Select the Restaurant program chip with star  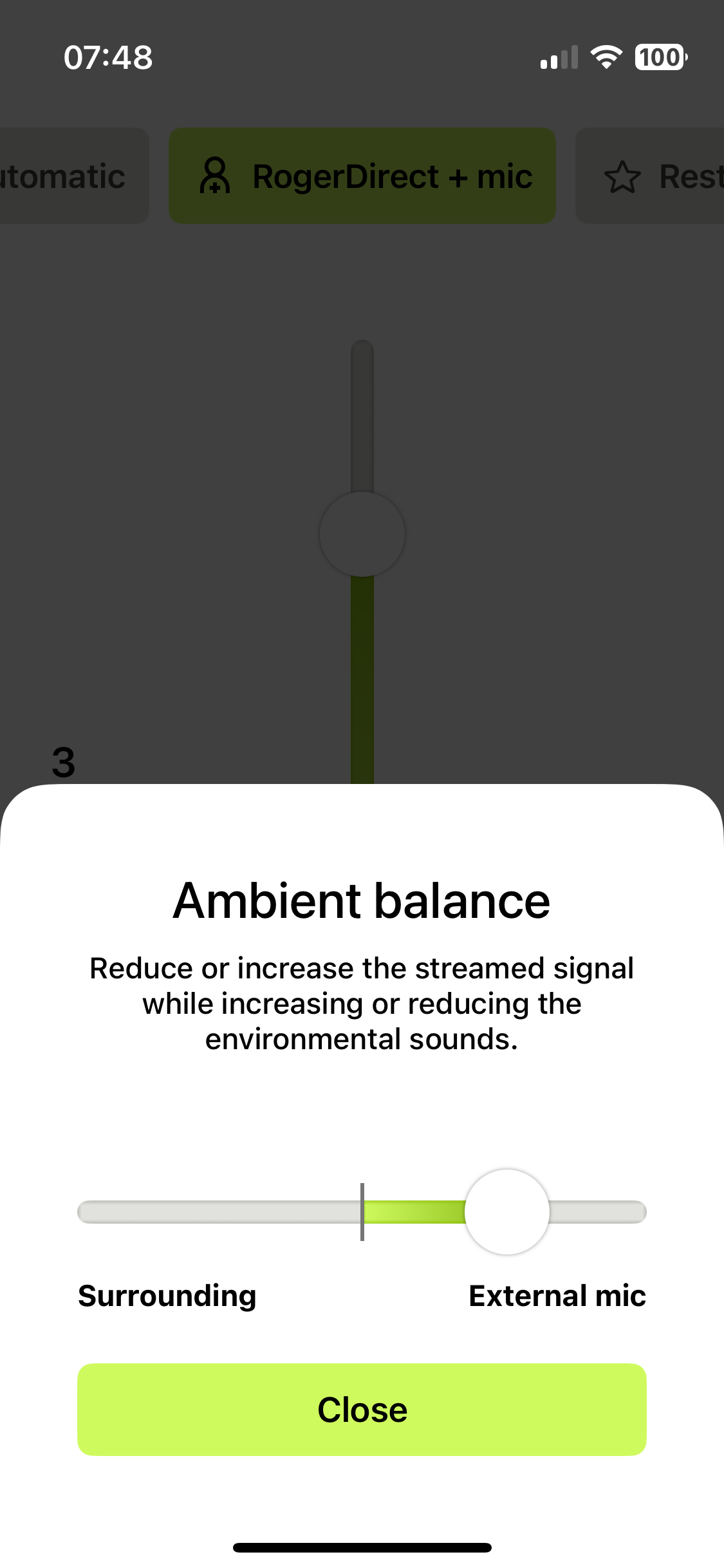pos(650,176)
